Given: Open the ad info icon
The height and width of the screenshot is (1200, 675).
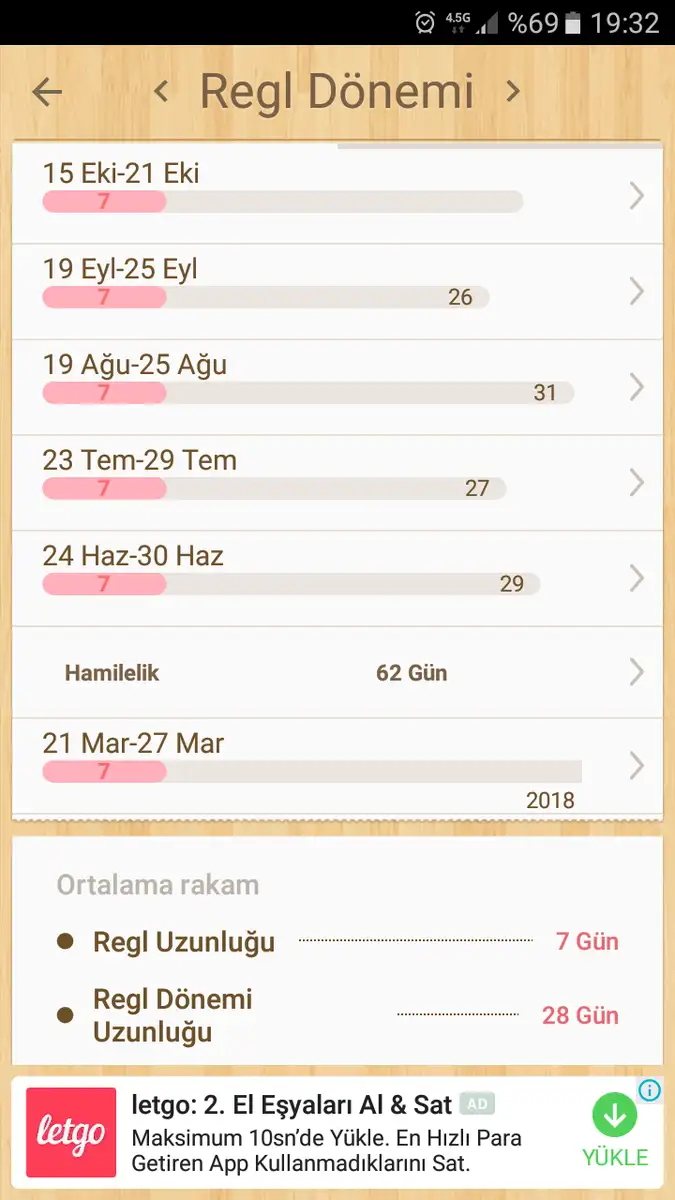Looking at the screenshot, I should point(650,1090).
